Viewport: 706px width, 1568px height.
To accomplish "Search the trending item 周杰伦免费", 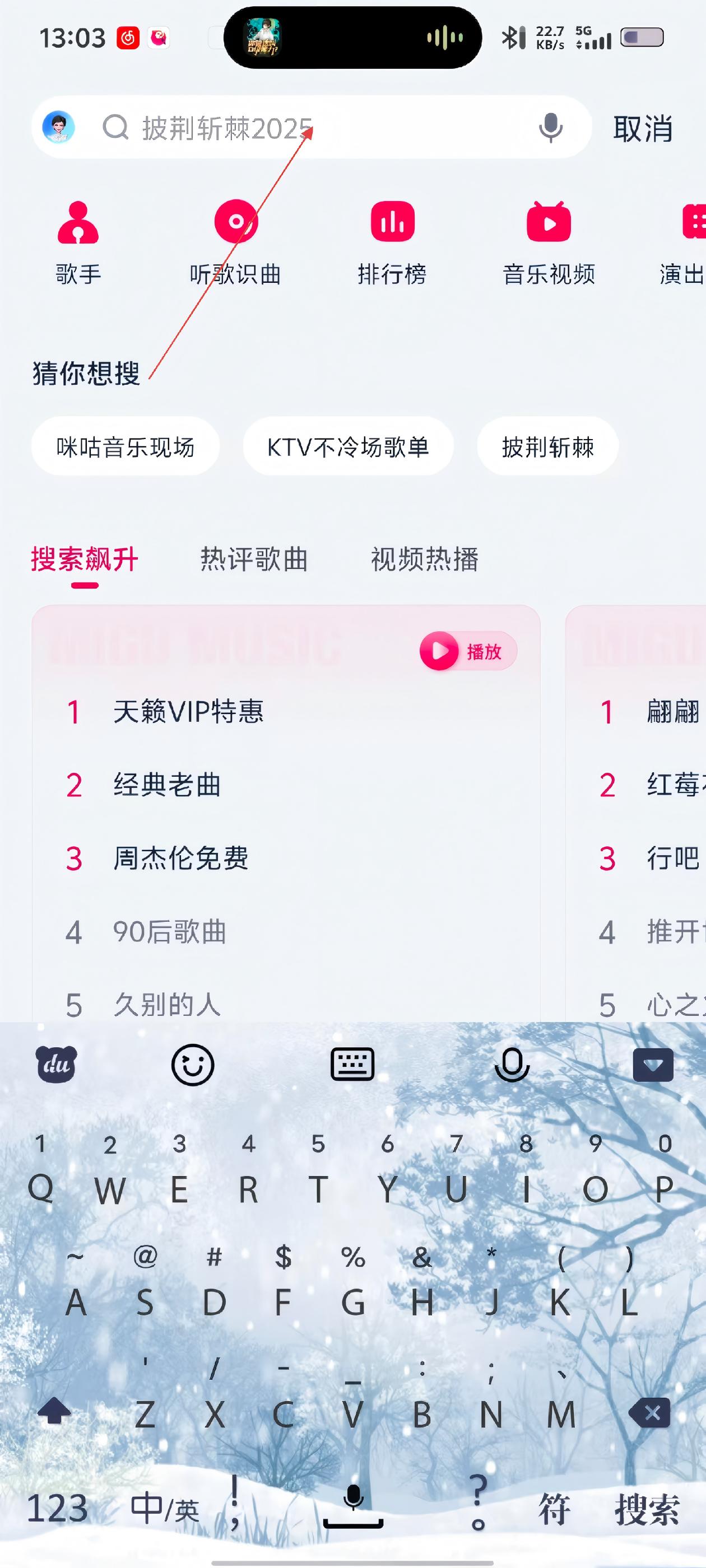I will (180, 858).
